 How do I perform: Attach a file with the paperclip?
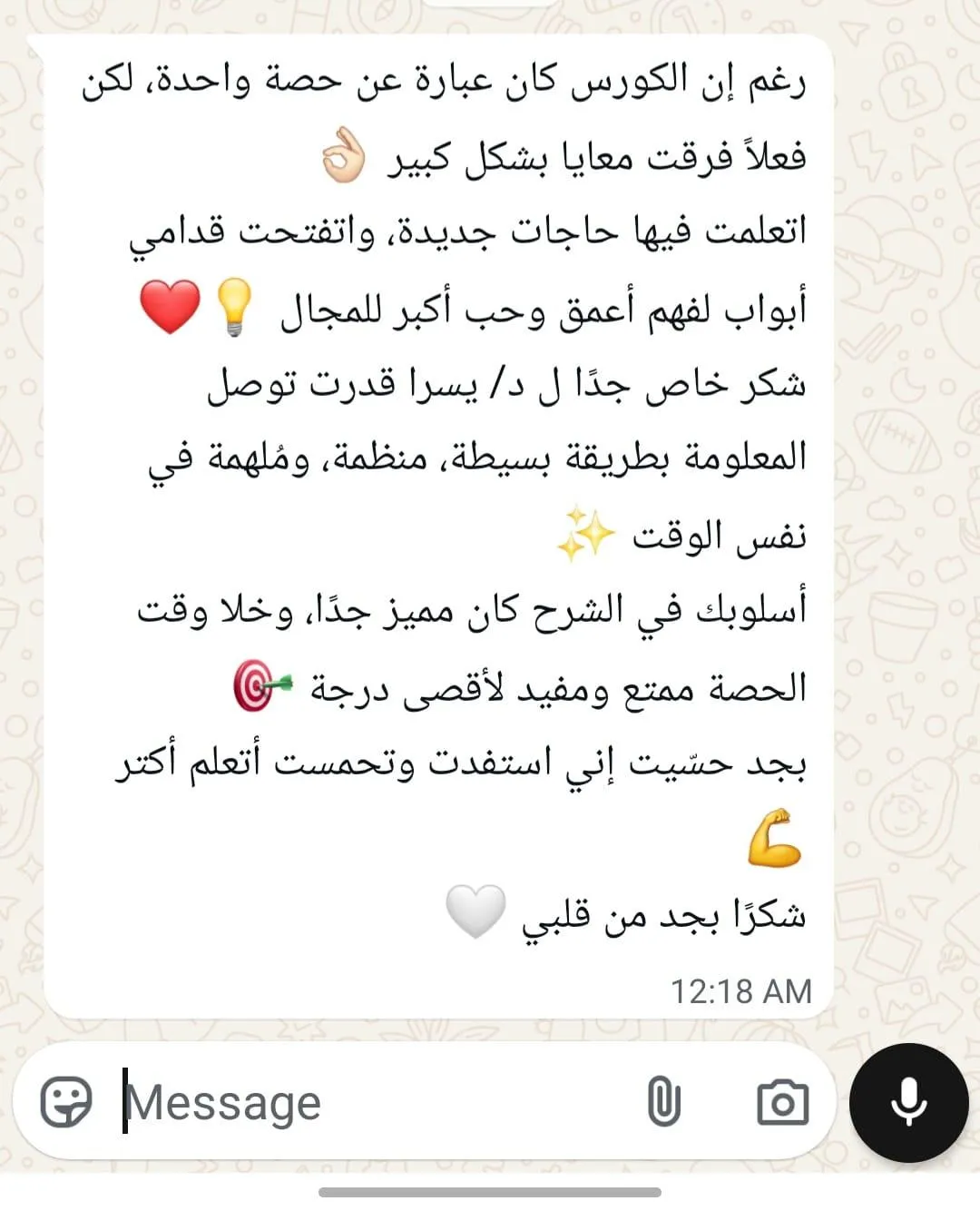(x=663, y=1102)
